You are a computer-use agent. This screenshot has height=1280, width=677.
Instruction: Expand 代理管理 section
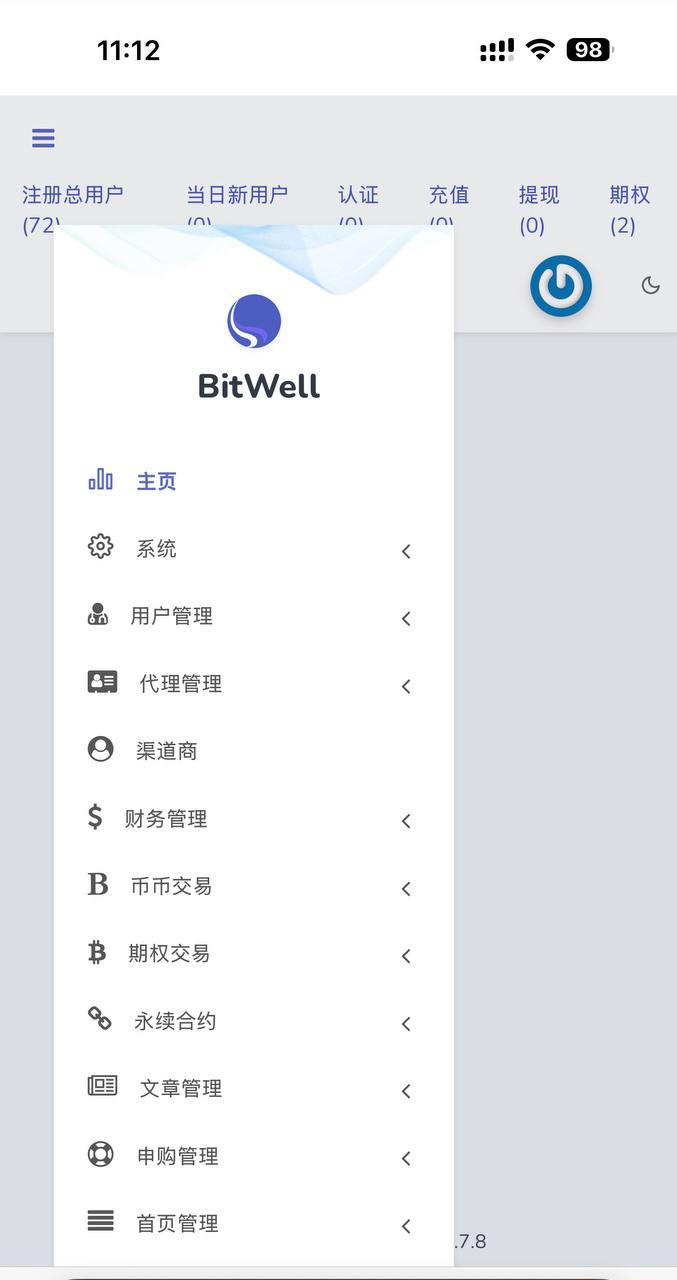(x=180, y=684)
